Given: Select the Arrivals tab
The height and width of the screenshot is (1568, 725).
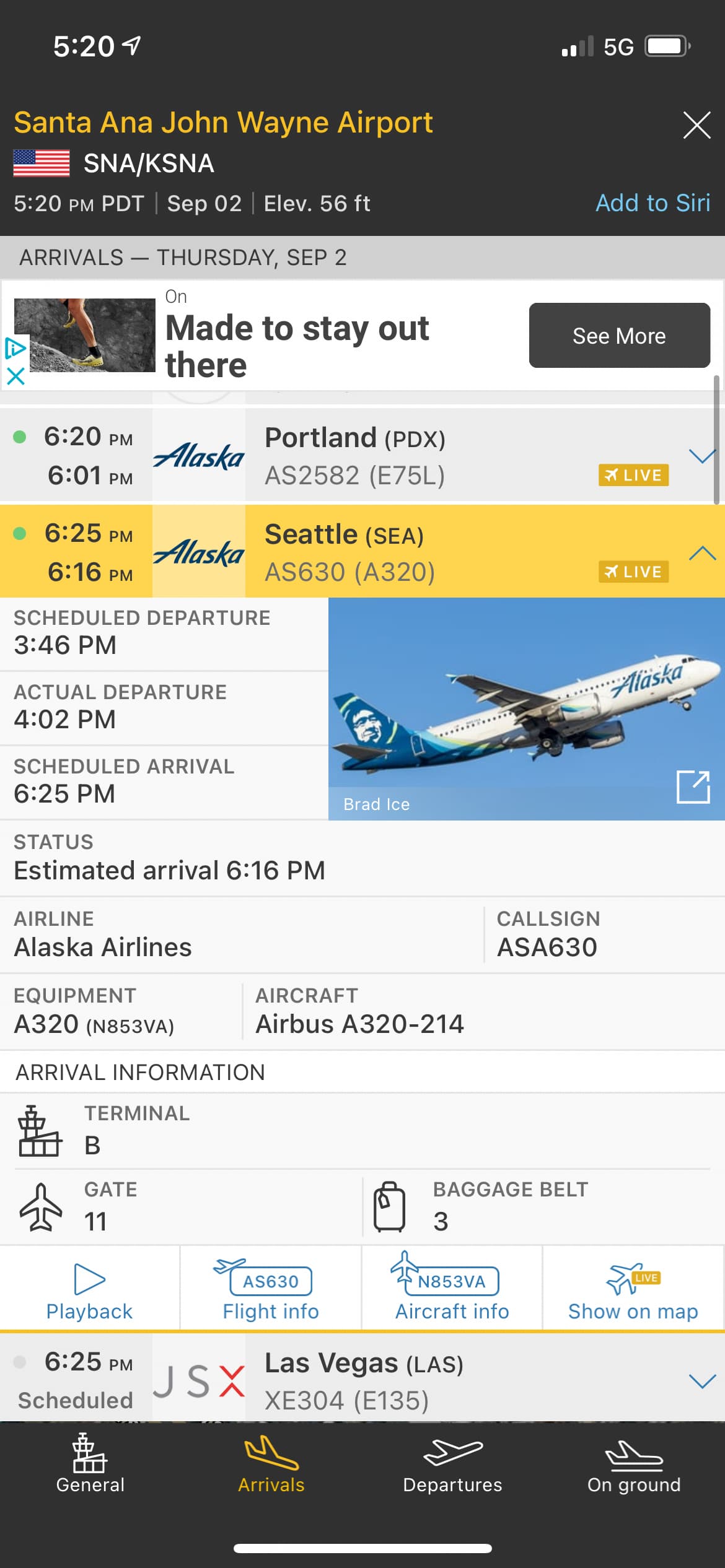Looking at the screenshot, I should [271, 1464].
